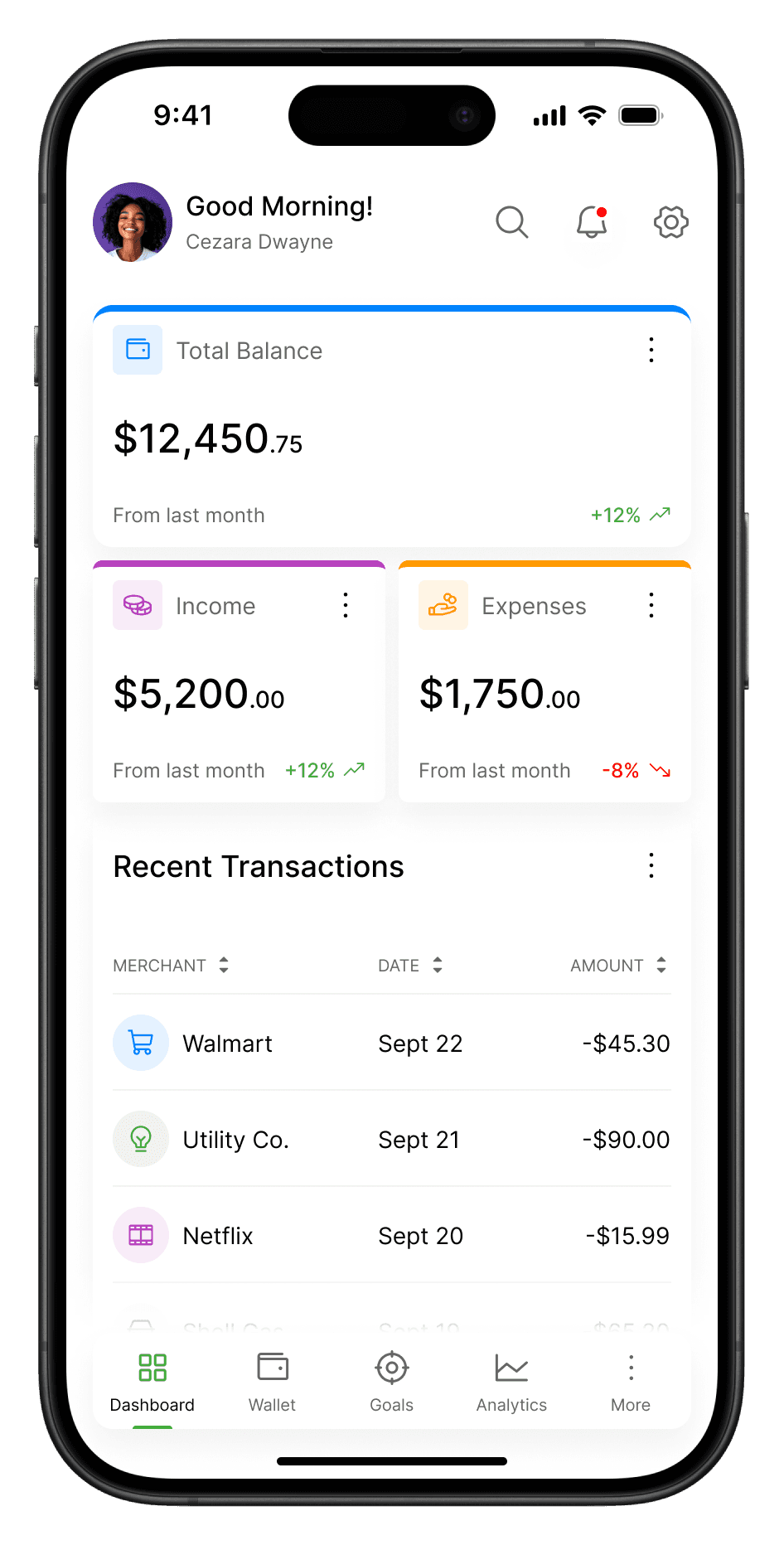Click the Utility Co. lightbulb icon
The image size is (784, 1545).
click(x=141, y=1139)
